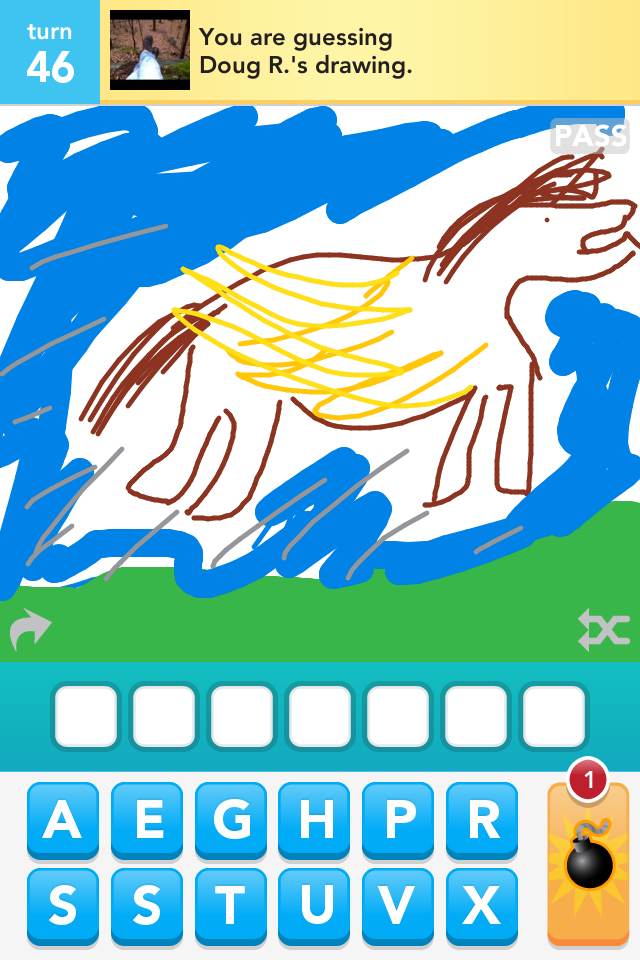Viewport: 640px width, 960px height.
Task: Select letter tile E
Action: [x=148, y=820]
